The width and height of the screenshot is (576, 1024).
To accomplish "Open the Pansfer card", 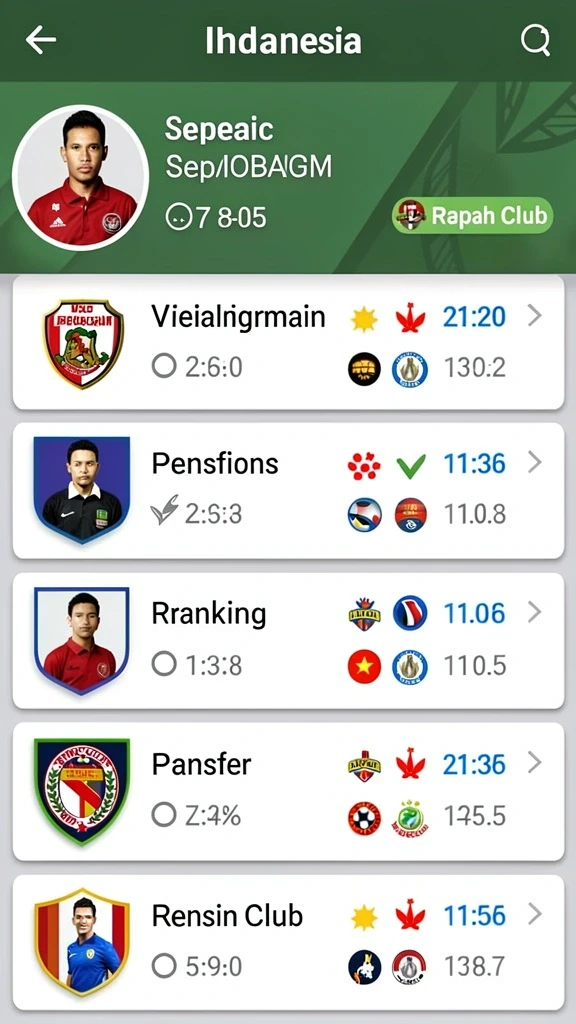I will [x=288, y=792].
